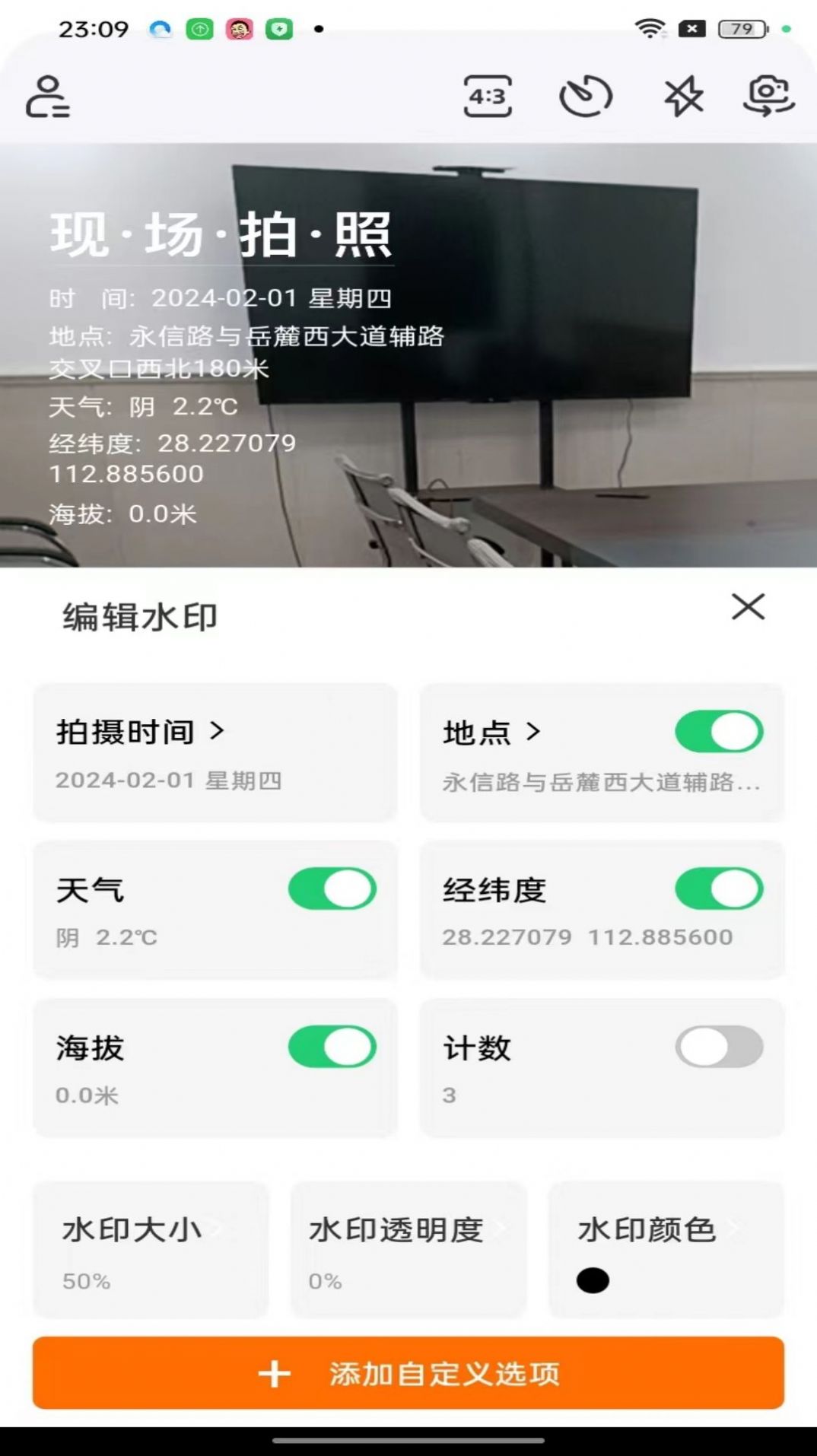Tap 添加自定义选项 to add custom option
The height and width of the screenshot is (1456, 817).
[x=408, y=1373]
